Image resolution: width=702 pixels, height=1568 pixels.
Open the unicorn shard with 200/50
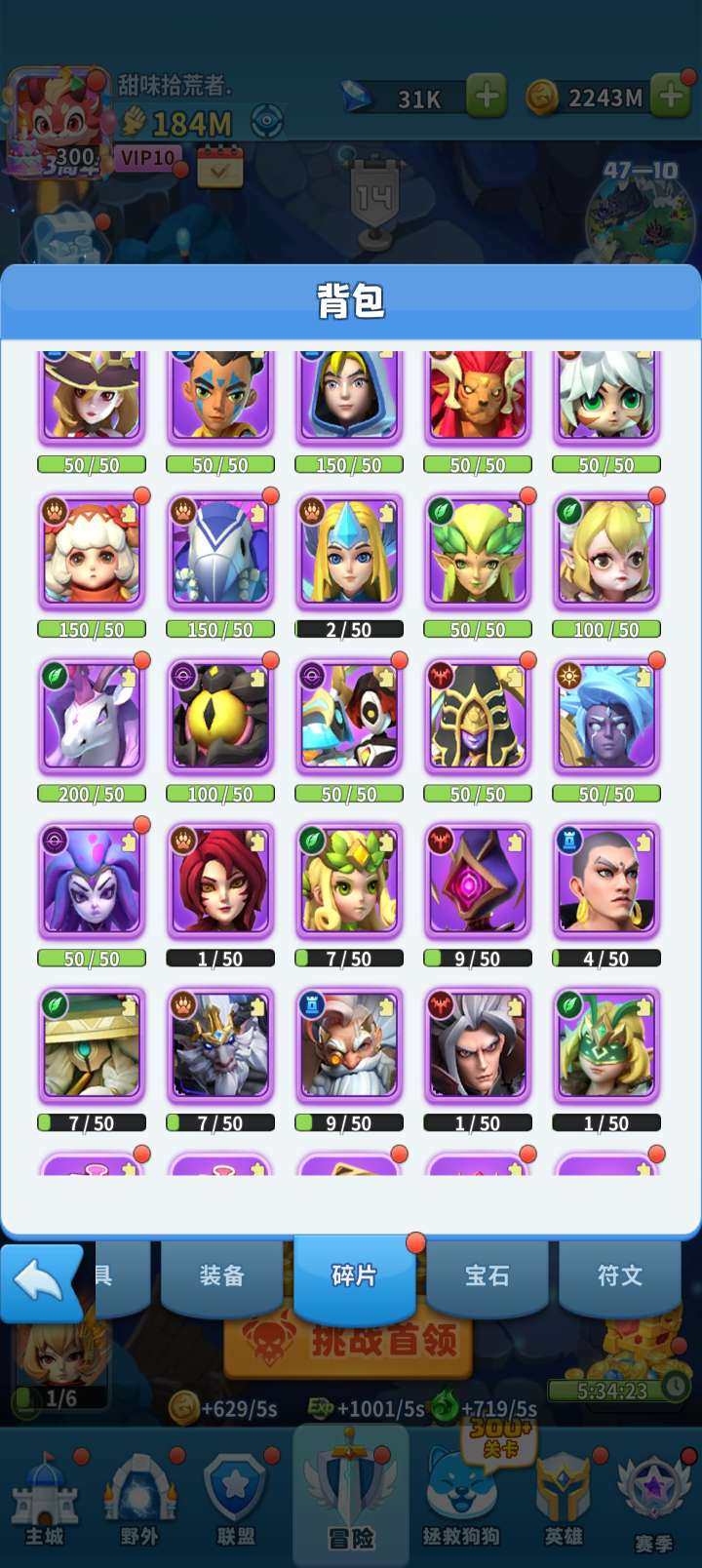[92, 717]
